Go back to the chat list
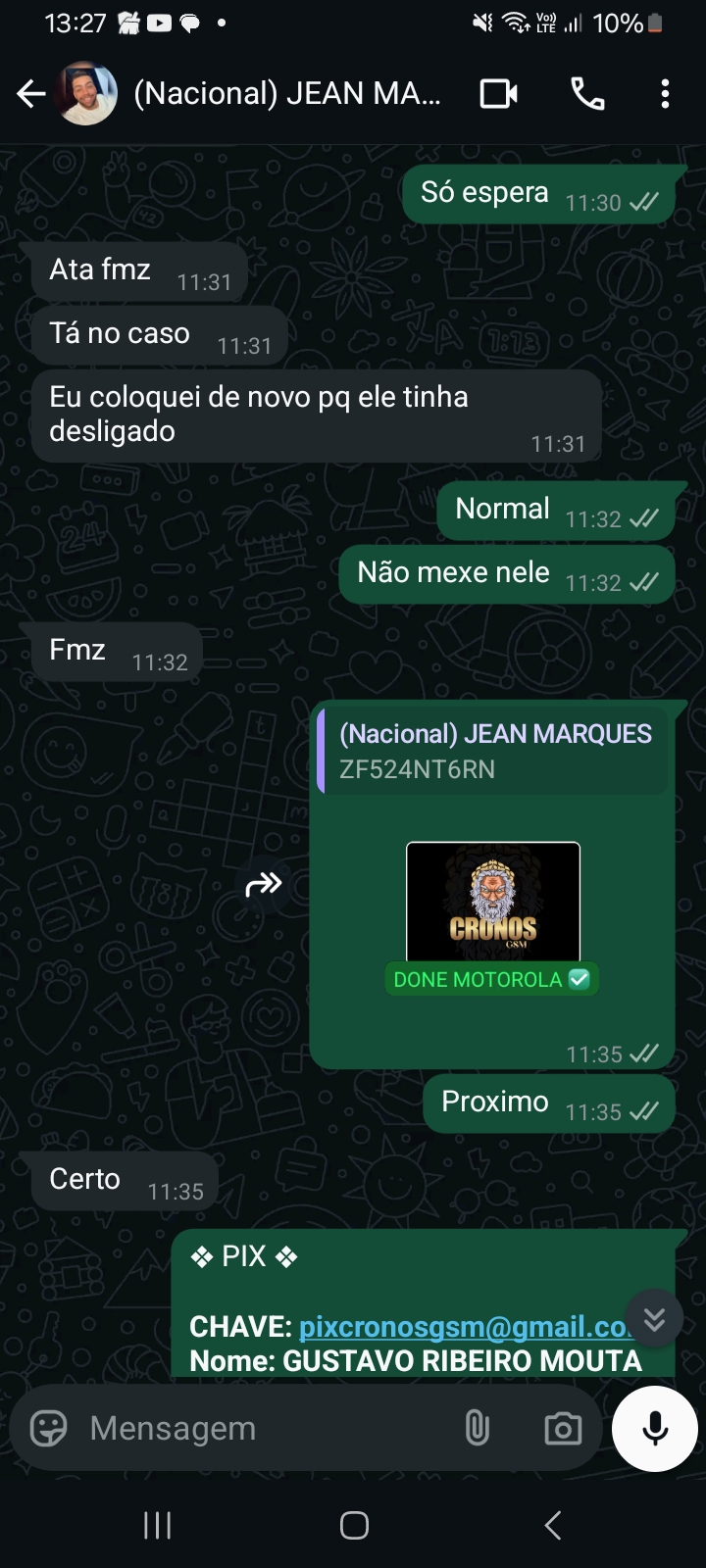Screen dimensions: 706x1568 (31, 94)
